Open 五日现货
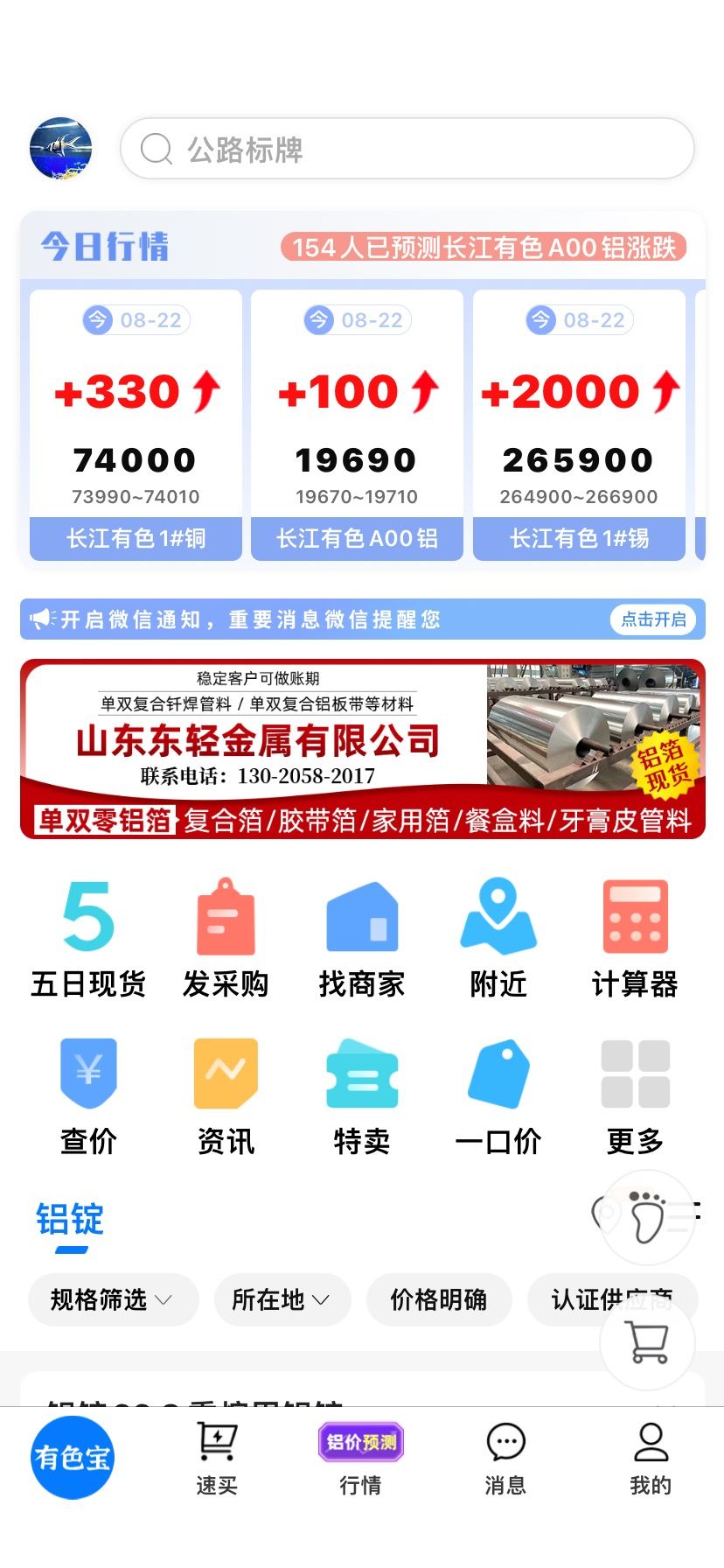724x1568 pixels. (88, 940)
